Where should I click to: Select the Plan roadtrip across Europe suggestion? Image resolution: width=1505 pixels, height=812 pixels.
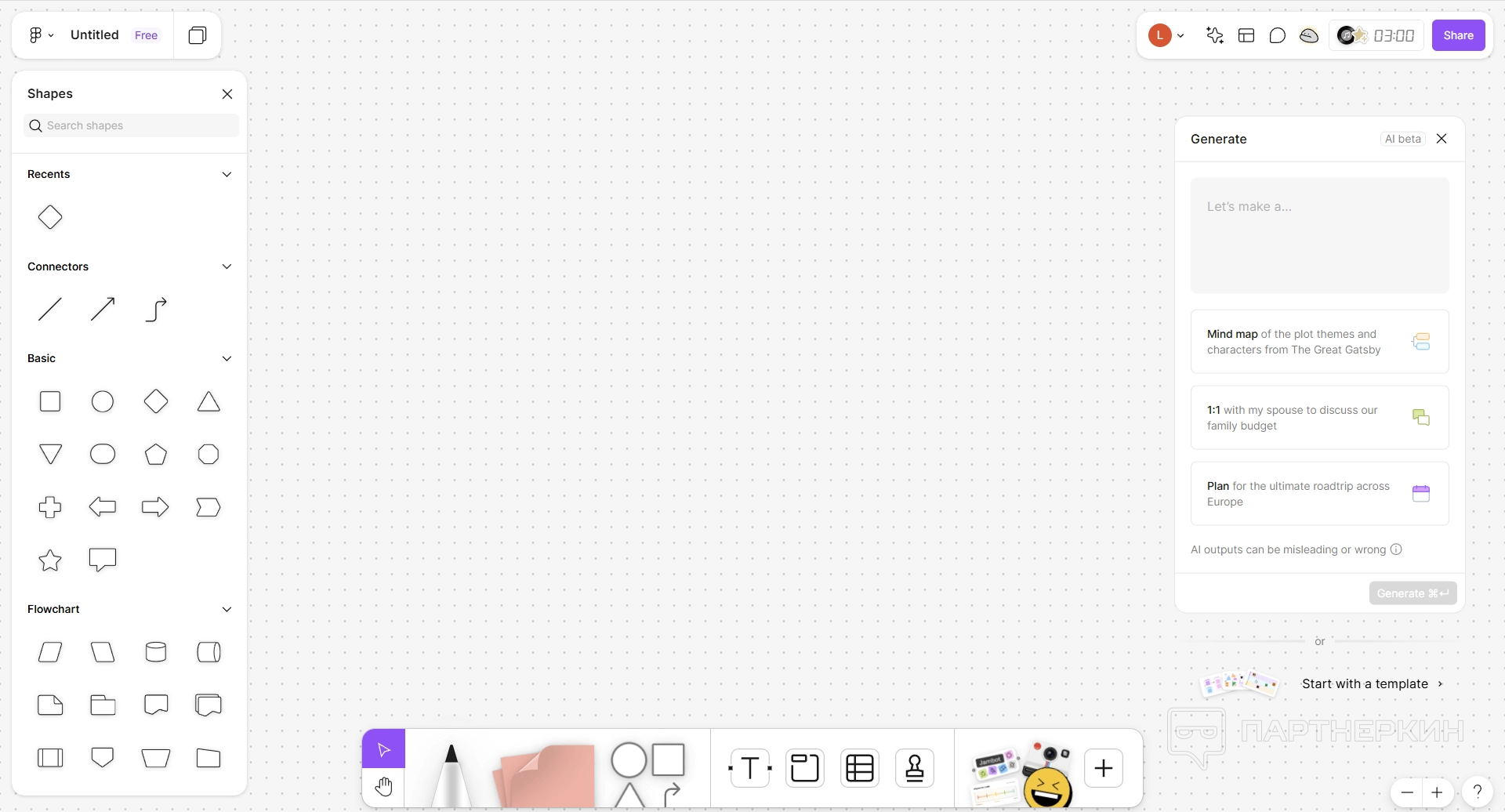click(x=1319, y=494)
